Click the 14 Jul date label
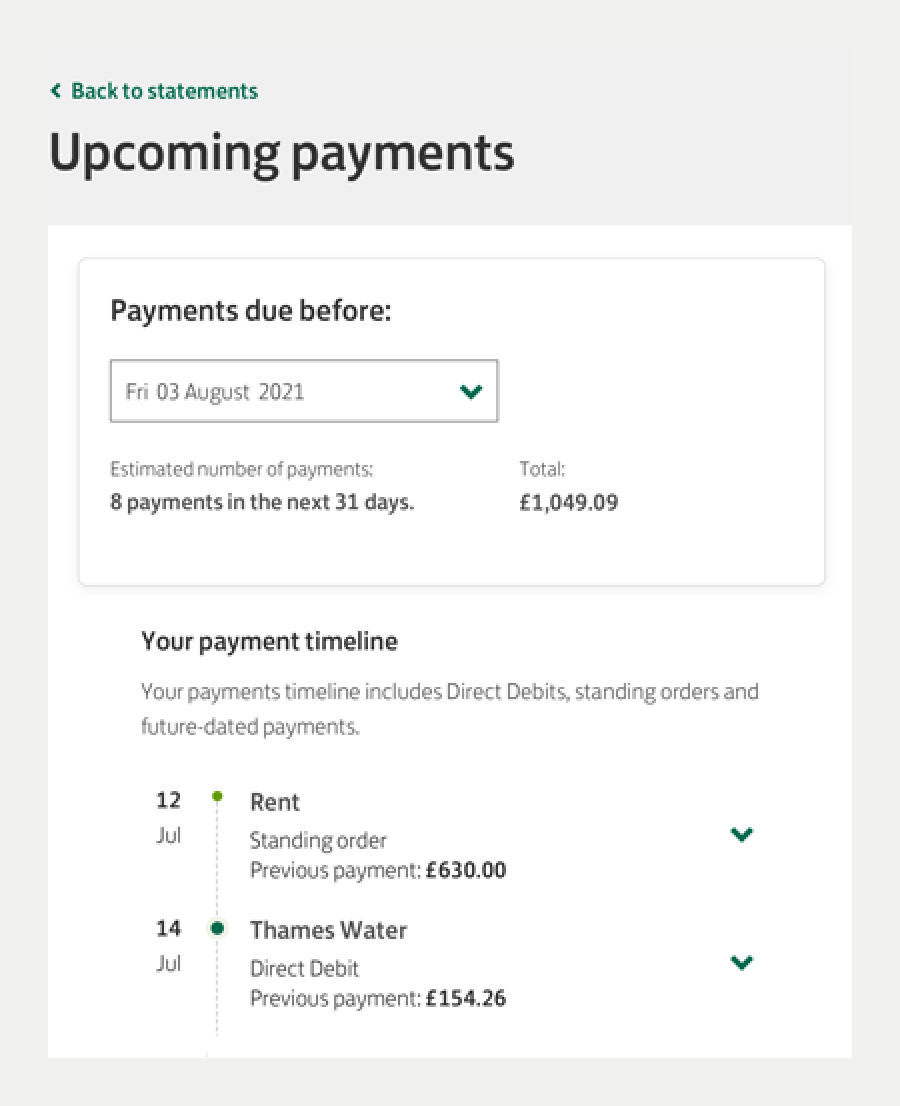Image resolution: width=900 pixels, height=1106 pixels. (x=168, y=945)
